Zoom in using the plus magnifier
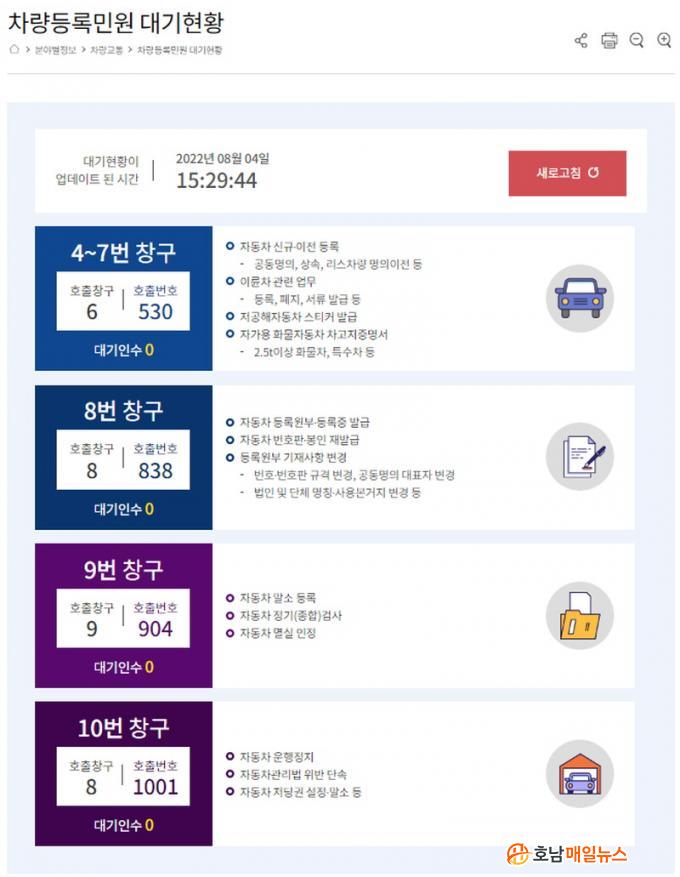Viewport: 680px width, 877px height. 664,40
